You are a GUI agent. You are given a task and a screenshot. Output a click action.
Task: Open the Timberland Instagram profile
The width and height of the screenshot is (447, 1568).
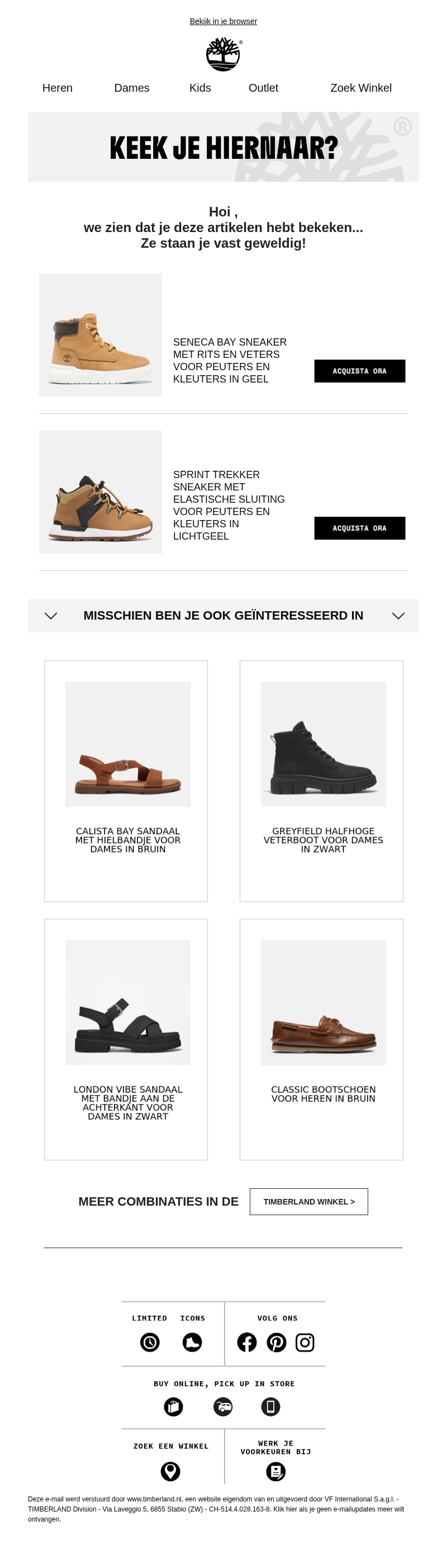tap(305, 1342)
